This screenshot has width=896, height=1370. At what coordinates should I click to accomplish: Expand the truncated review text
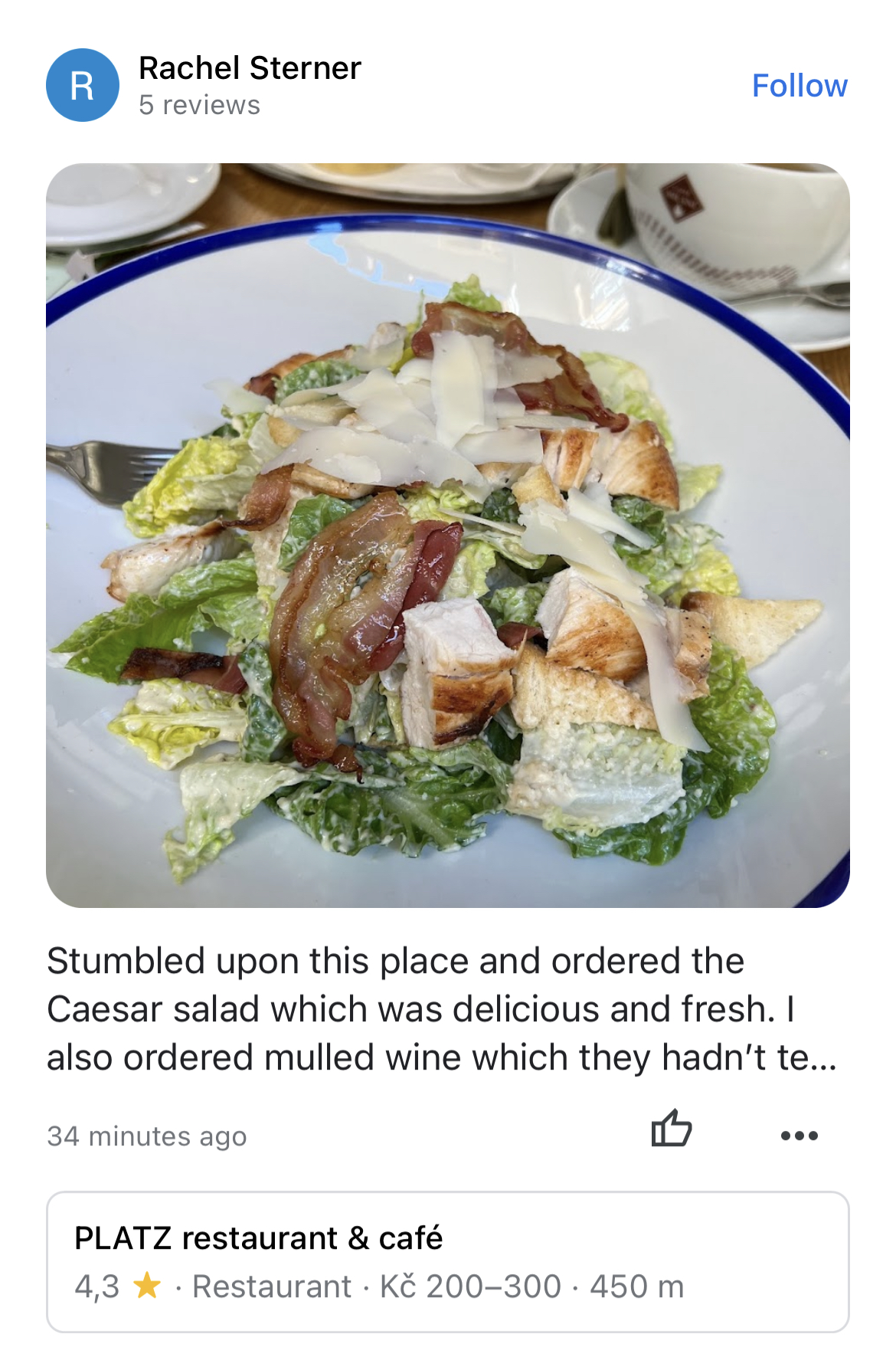441,1009
